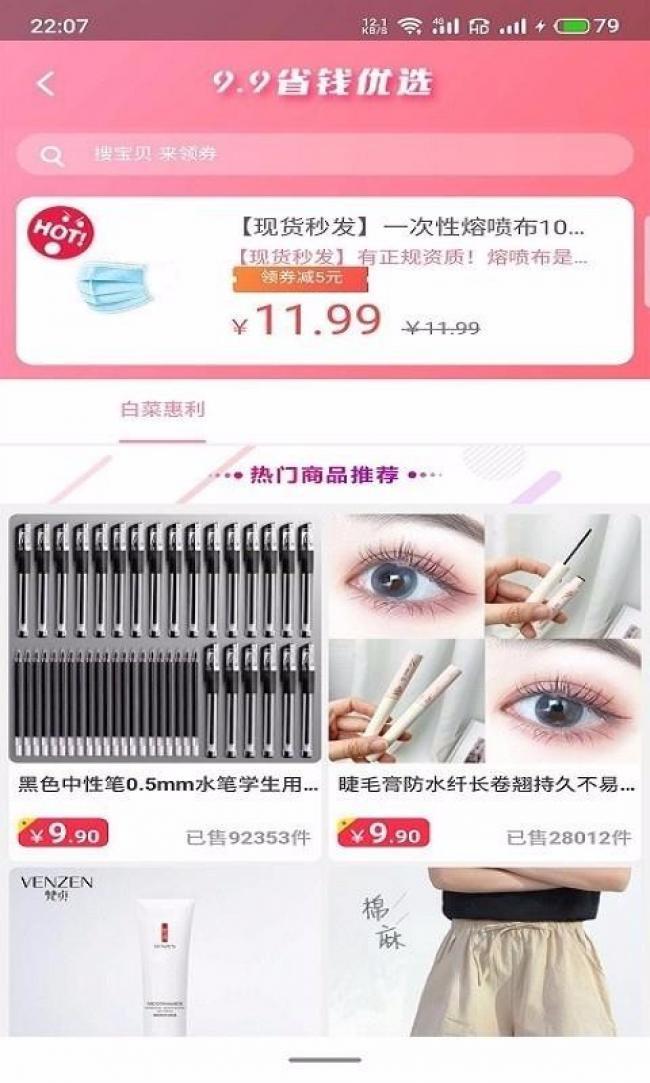Open the 现货秒发 face mask deal banner

325,280
